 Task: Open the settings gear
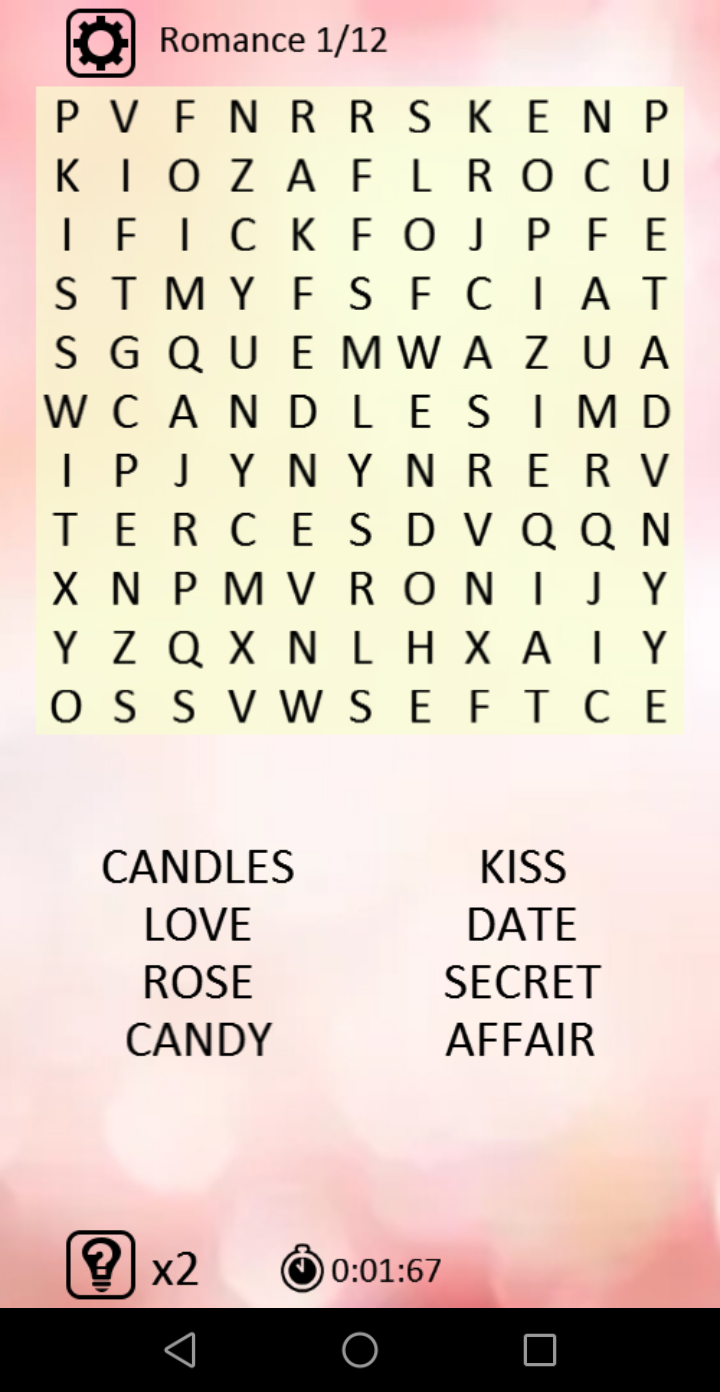click(101, 43)
